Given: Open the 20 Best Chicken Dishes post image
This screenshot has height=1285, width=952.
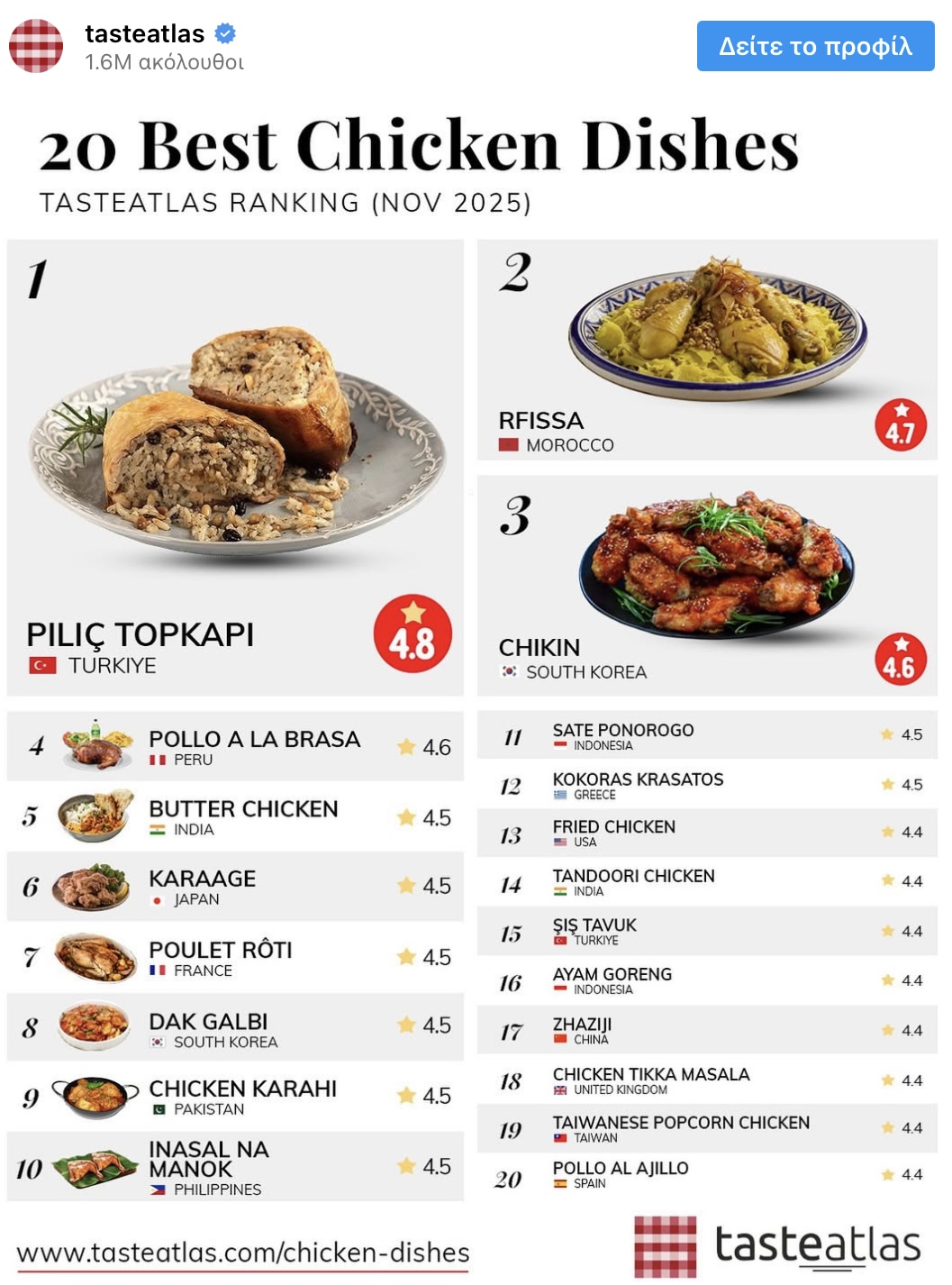Looking at the screenshot, I should point(476,685).
